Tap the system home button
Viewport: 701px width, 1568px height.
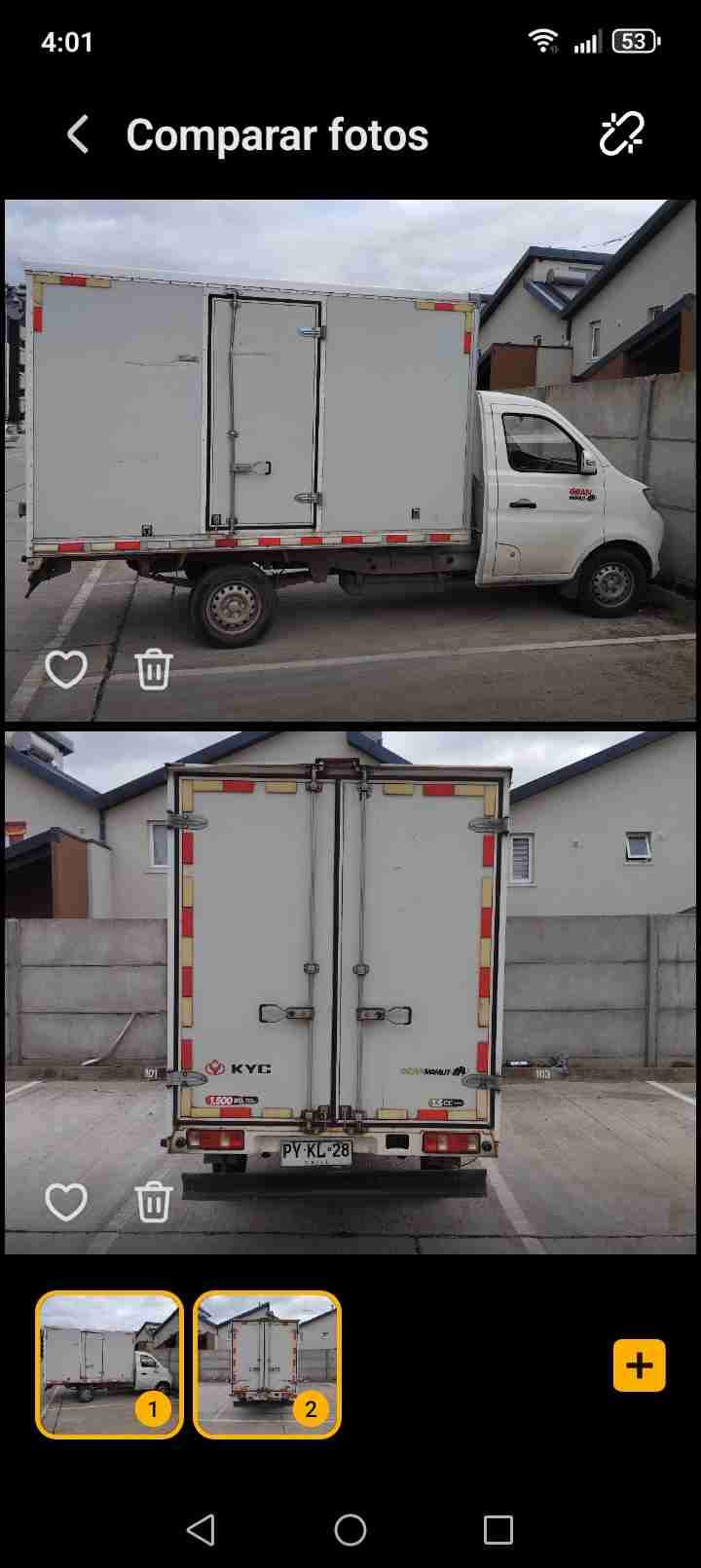pyautogui.click(x=350, y=1530)
